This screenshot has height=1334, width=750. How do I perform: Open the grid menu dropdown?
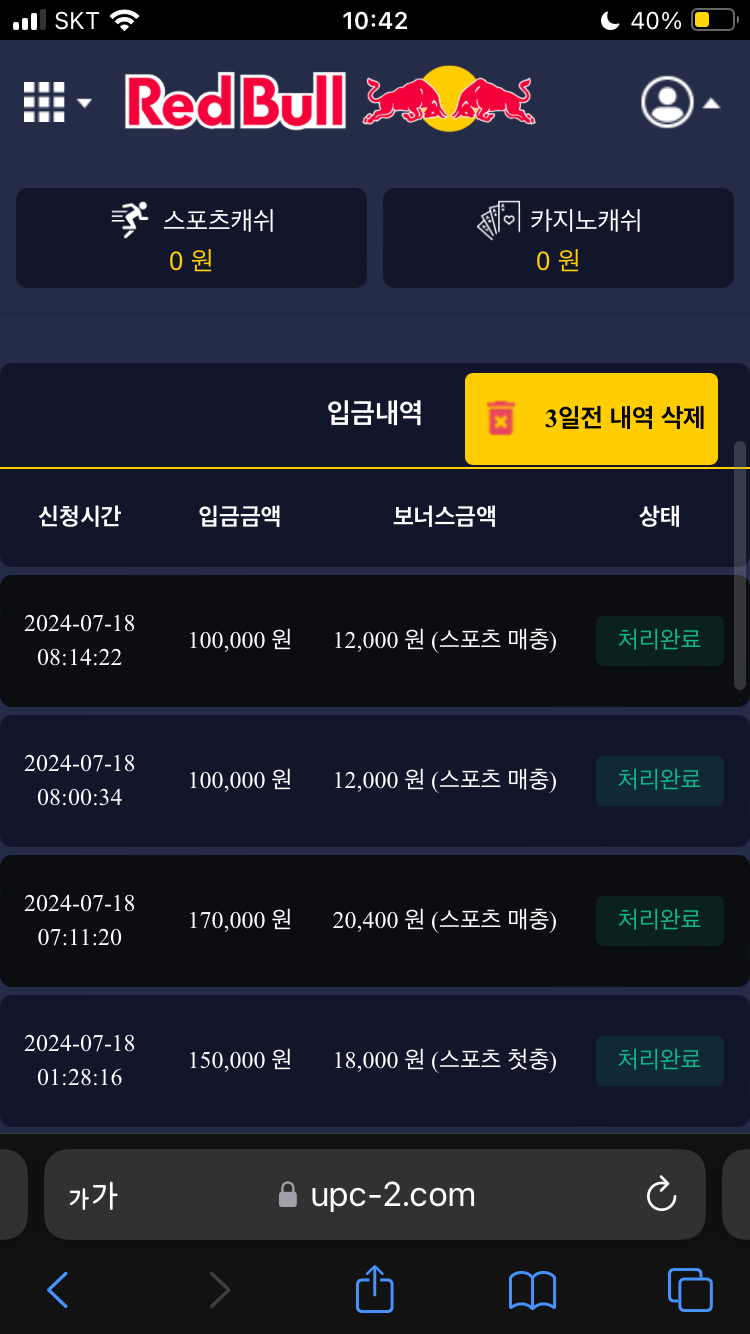[56, 102]
